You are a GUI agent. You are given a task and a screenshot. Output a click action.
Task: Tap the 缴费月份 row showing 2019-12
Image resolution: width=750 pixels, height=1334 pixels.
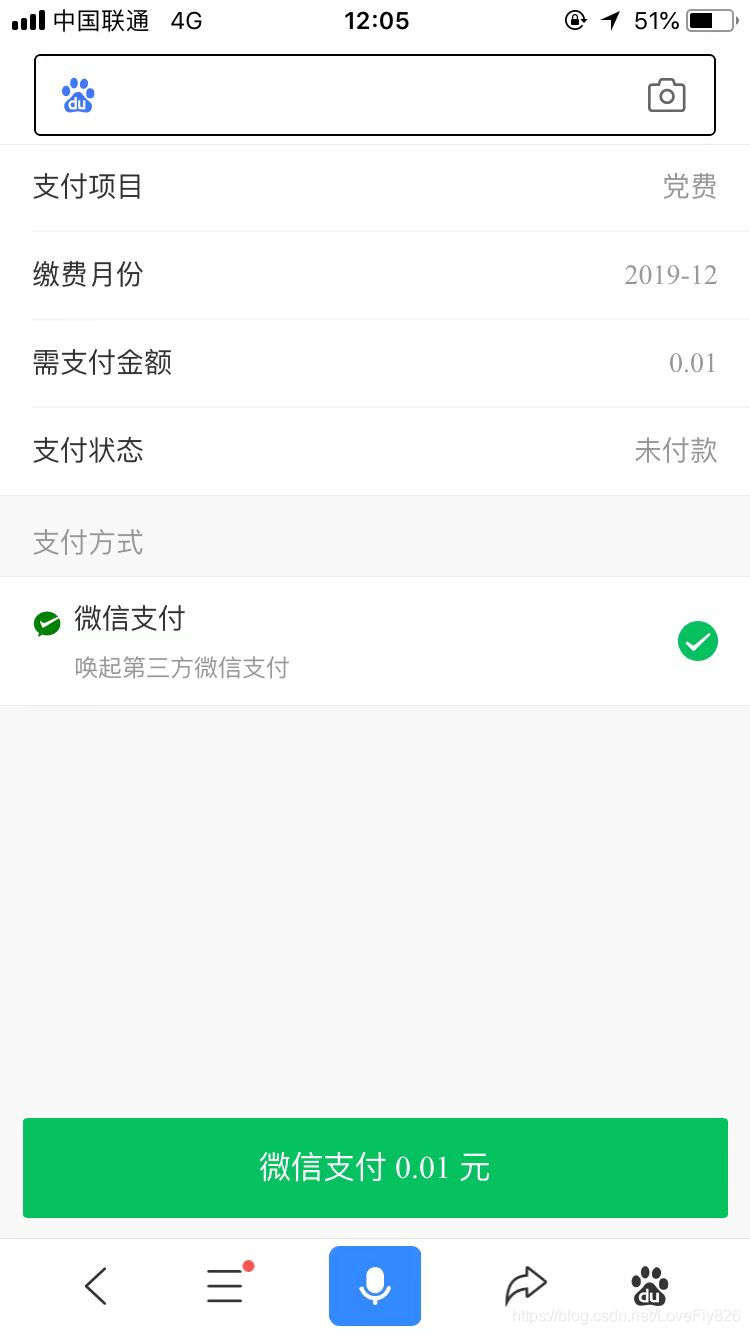(375, 274)
